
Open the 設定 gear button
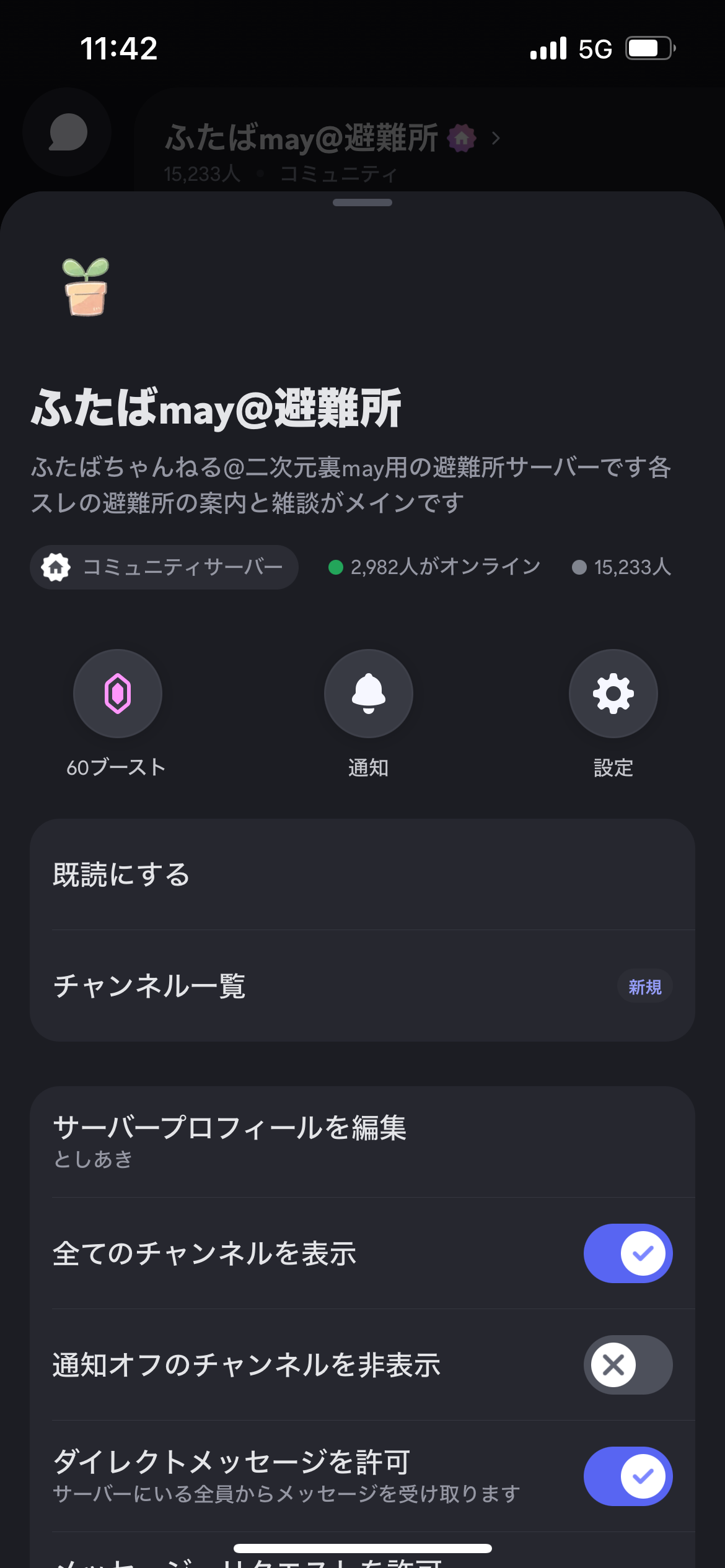point(613,694)
